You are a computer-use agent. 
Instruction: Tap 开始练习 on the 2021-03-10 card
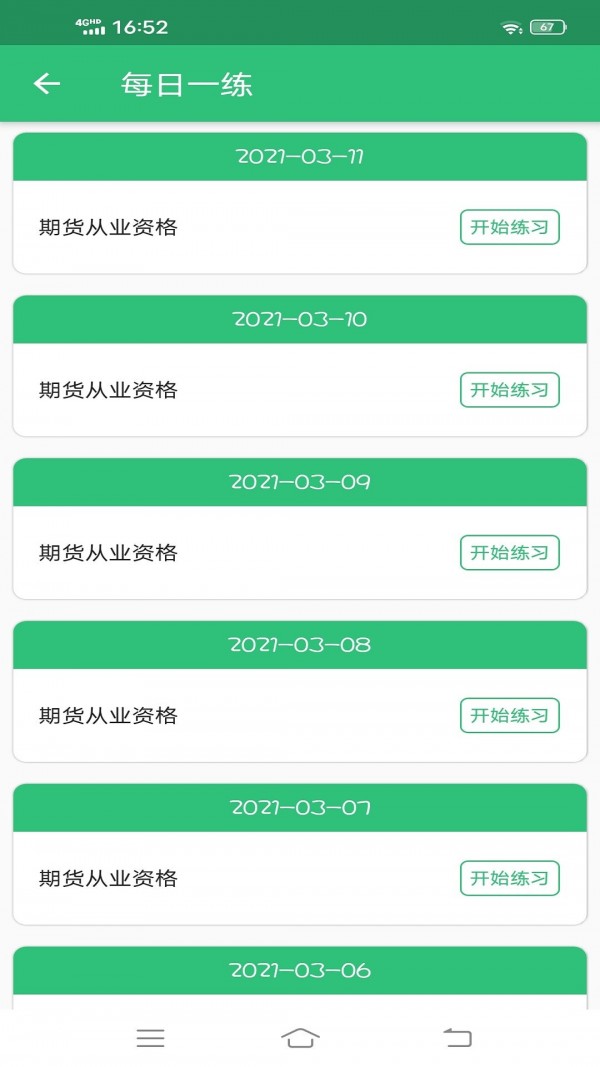pos(509,390)
